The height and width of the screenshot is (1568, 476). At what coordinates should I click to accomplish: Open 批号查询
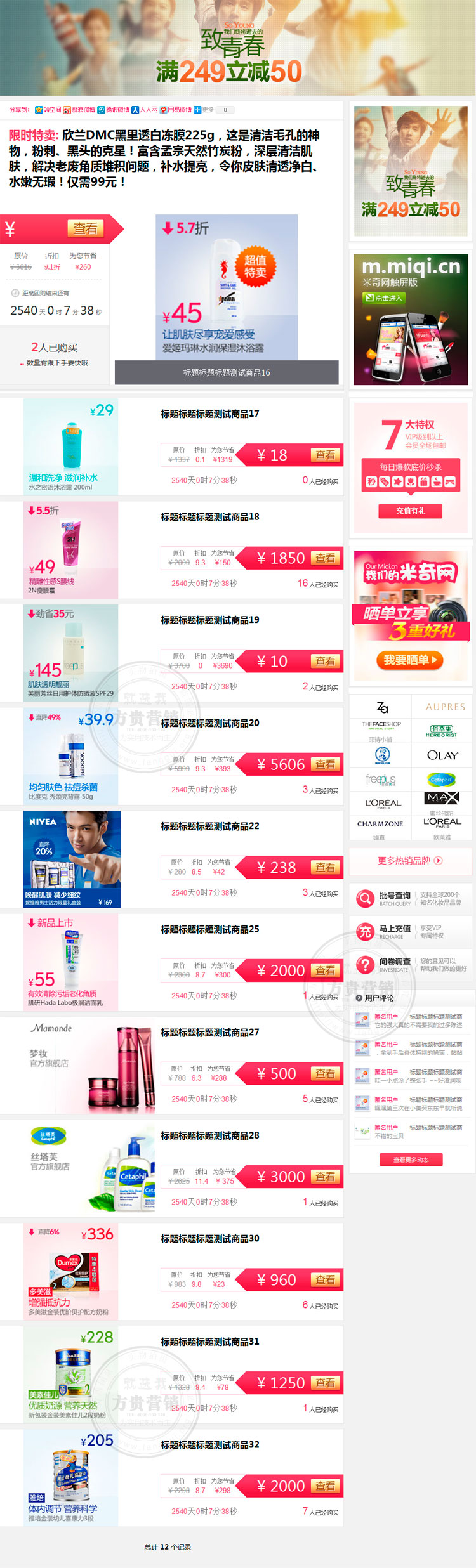click(395, 896)
